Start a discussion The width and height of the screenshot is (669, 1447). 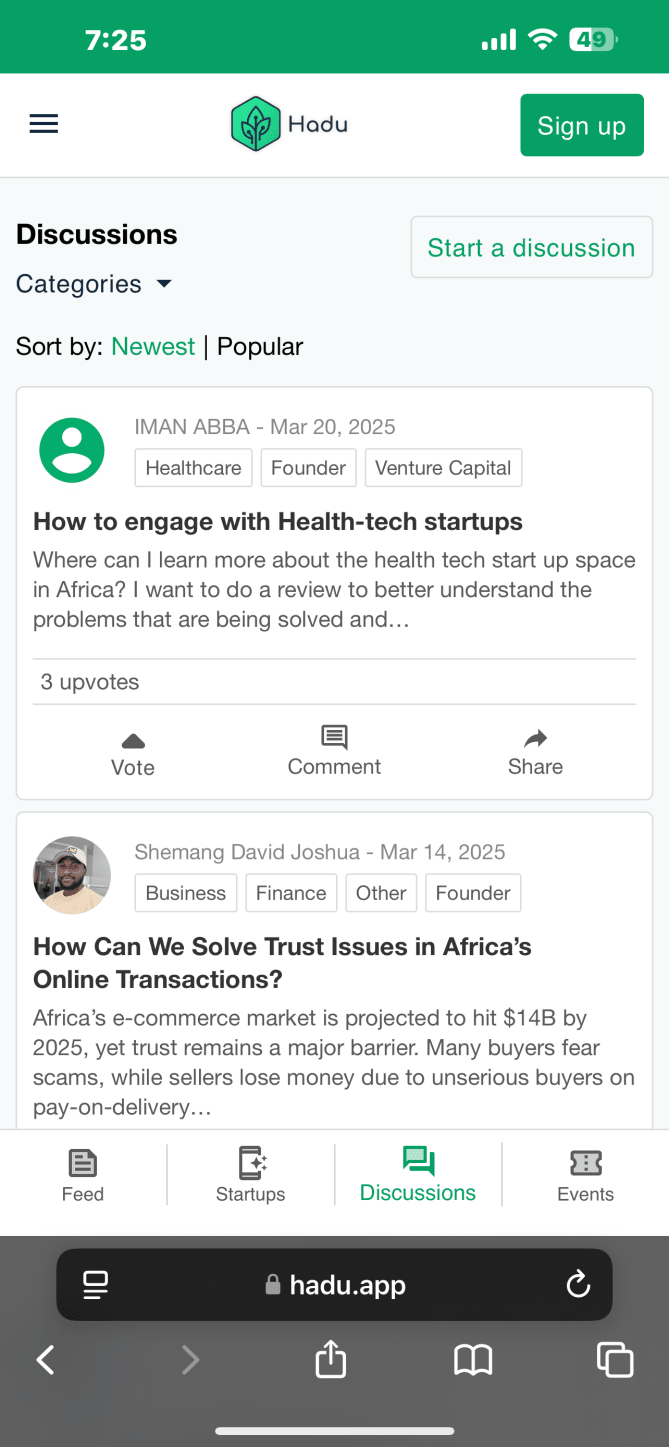pyautogui.click(x=532, y=247)
